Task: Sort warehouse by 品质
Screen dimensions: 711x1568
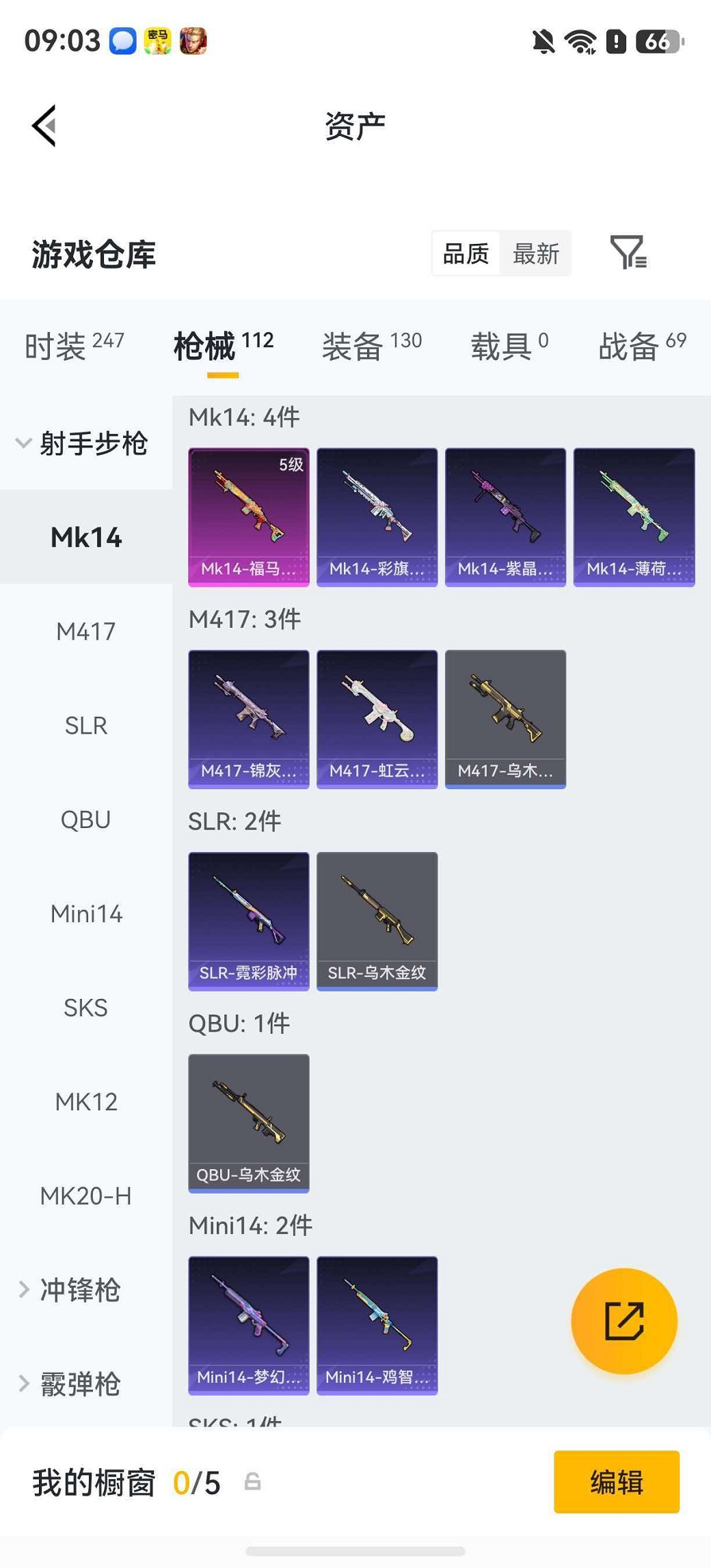Action: point(466,254)
